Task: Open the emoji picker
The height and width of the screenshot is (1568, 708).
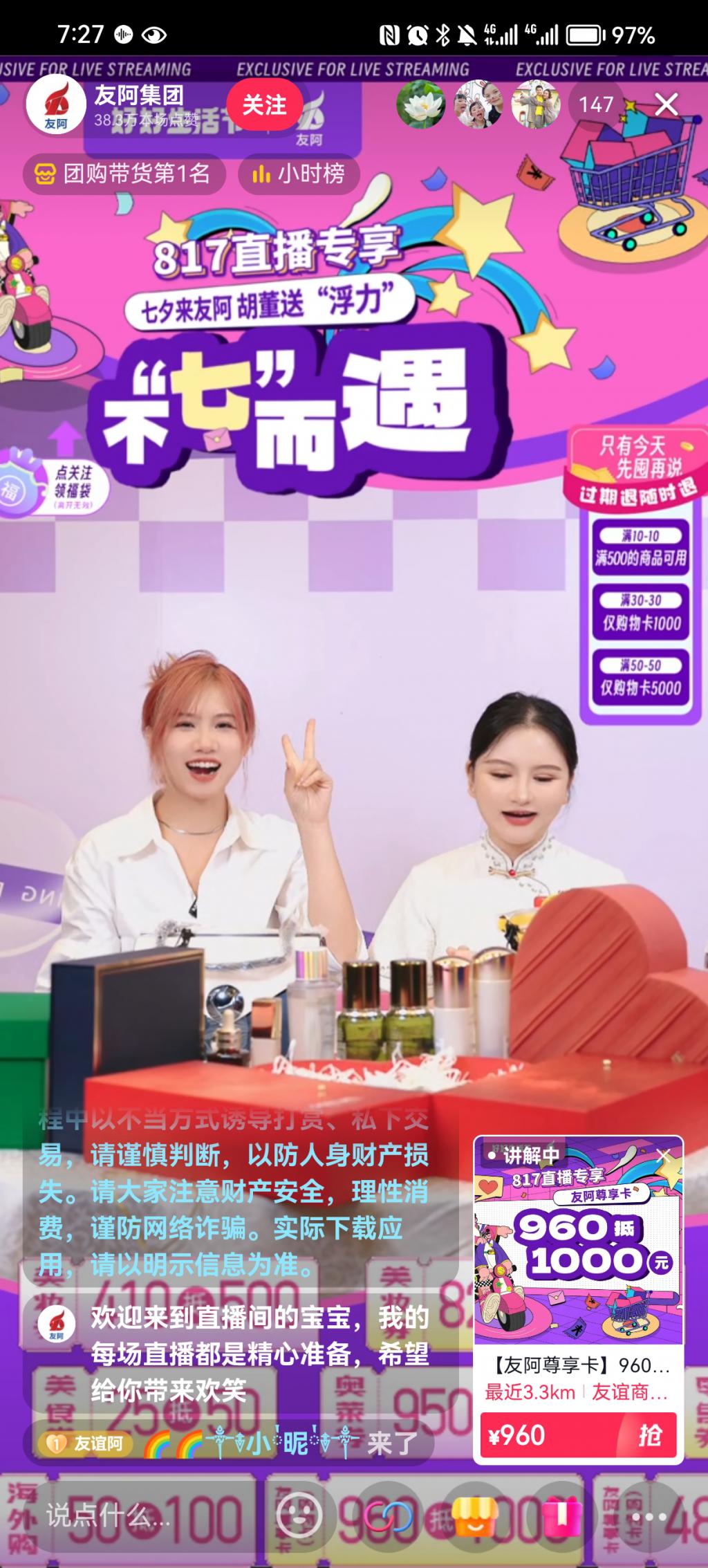Action: [x=299, y=1515]
